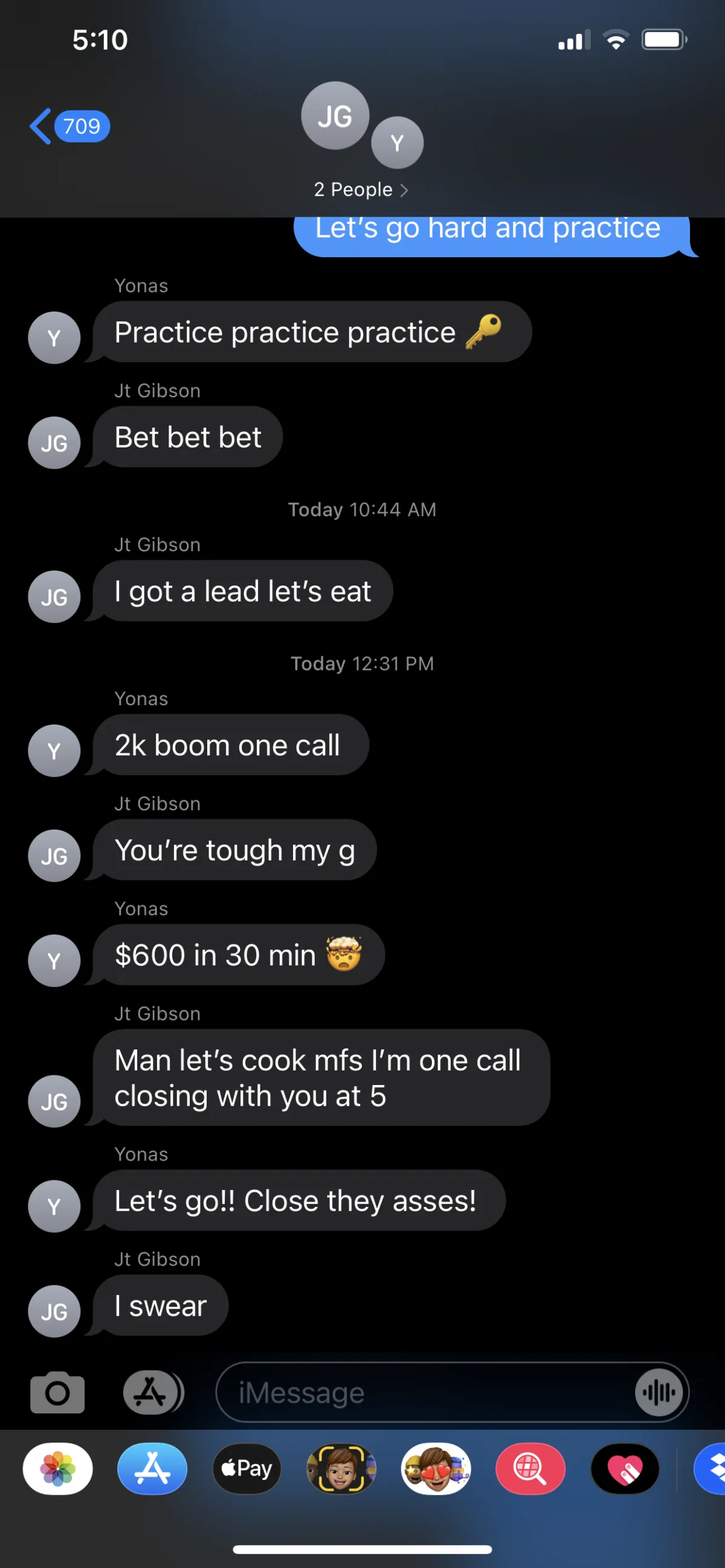
Task: Open the Memoji camera app
Action: pyautogui.click(x=341, y=1469)
